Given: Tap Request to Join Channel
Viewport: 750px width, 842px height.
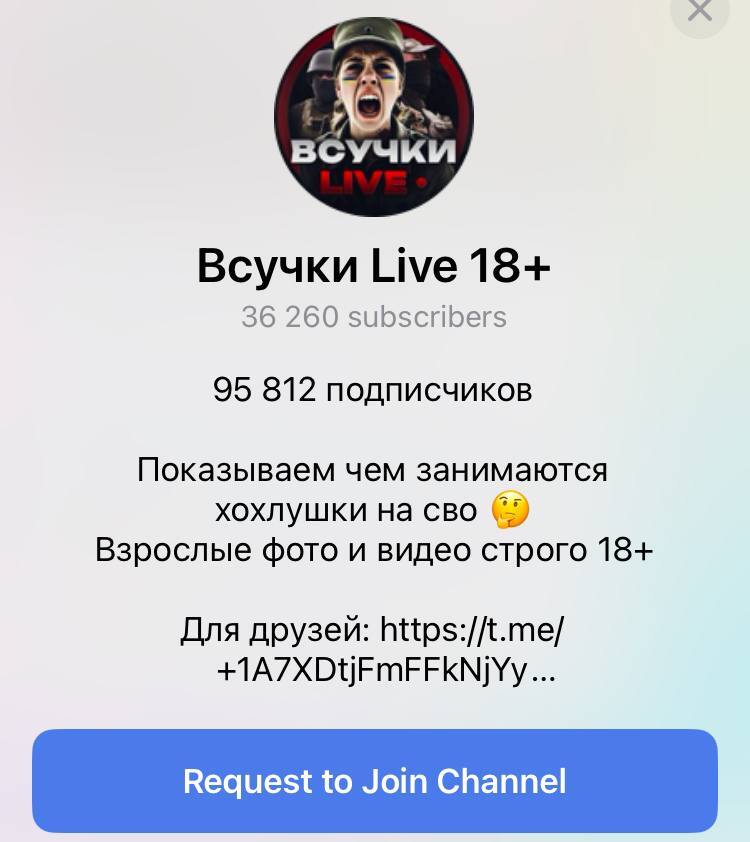Looking at the screenshot, I should tap(375, 781).
